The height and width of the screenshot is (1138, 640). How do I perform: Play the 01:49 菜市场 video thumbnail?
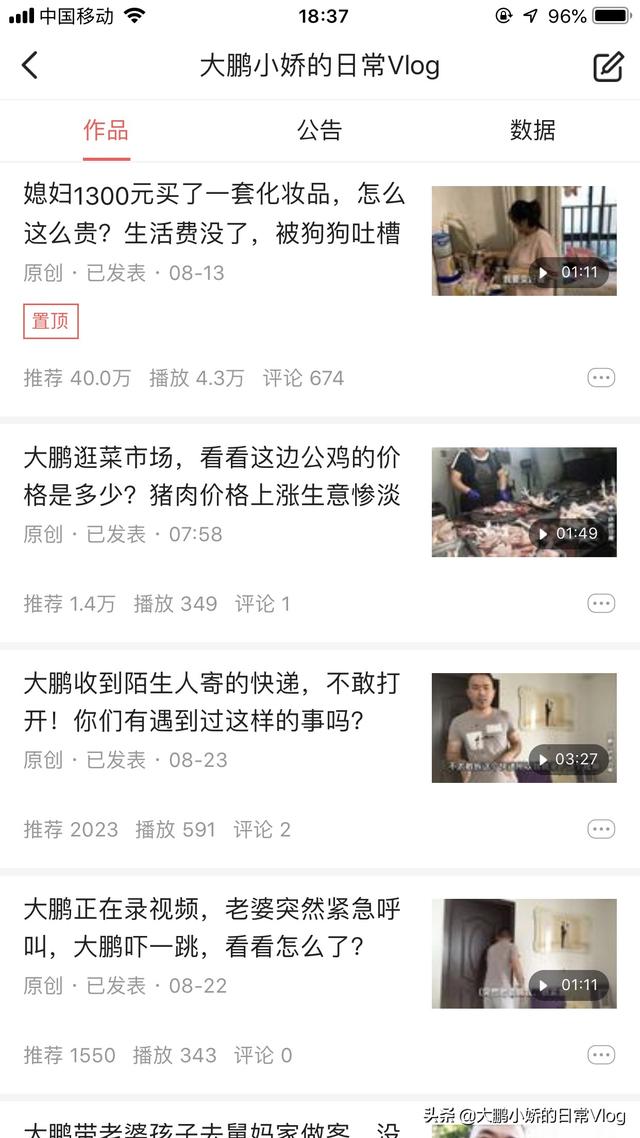pyautogui.click(x=524, y=502)
